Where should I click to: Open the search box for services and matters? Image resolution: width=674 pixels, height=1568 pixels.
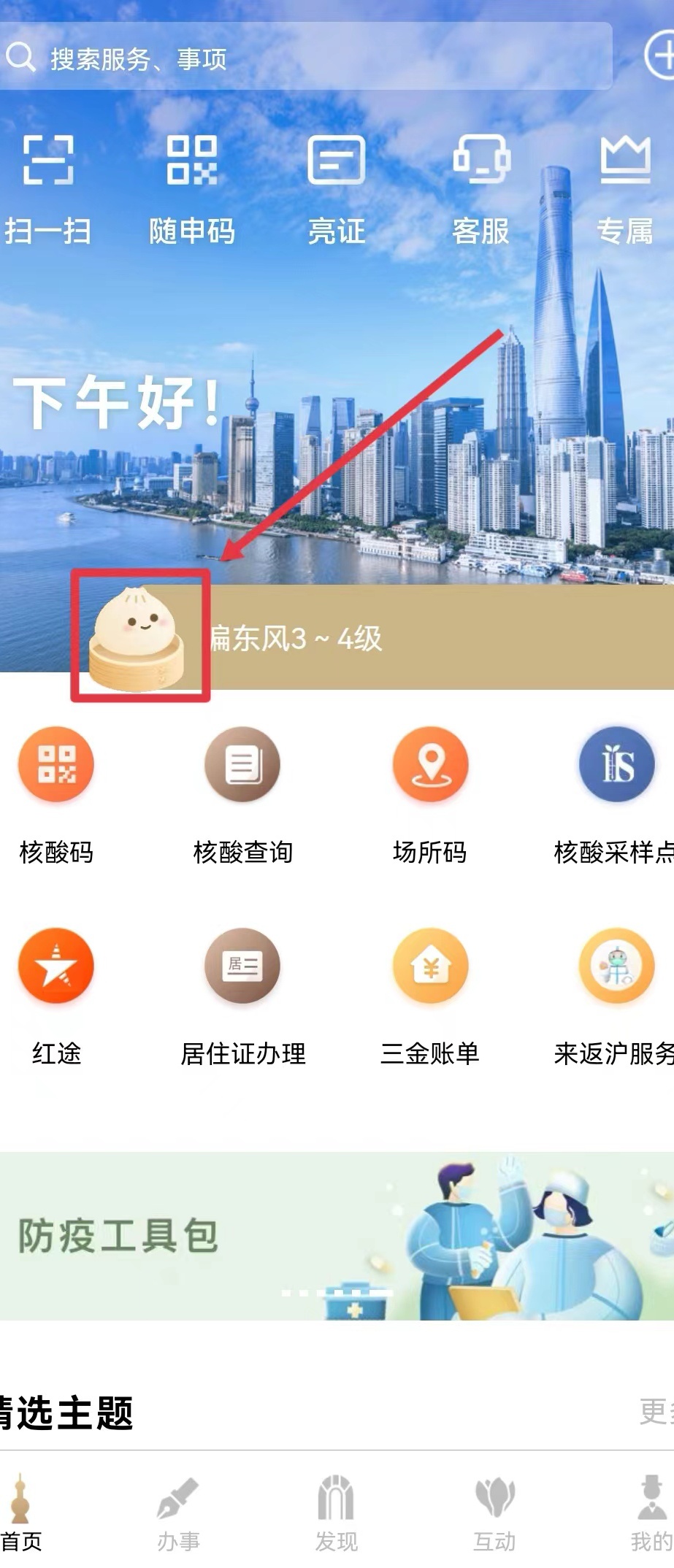(305, 57)
